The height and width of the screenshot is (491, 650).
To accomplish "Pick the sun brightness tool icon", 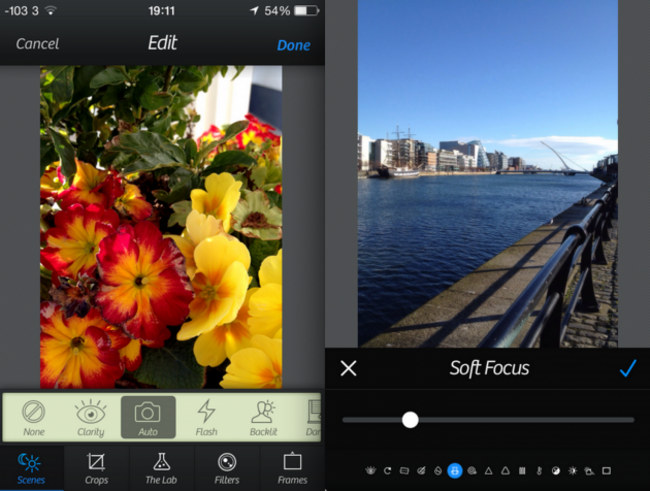I will pos(573,470).
